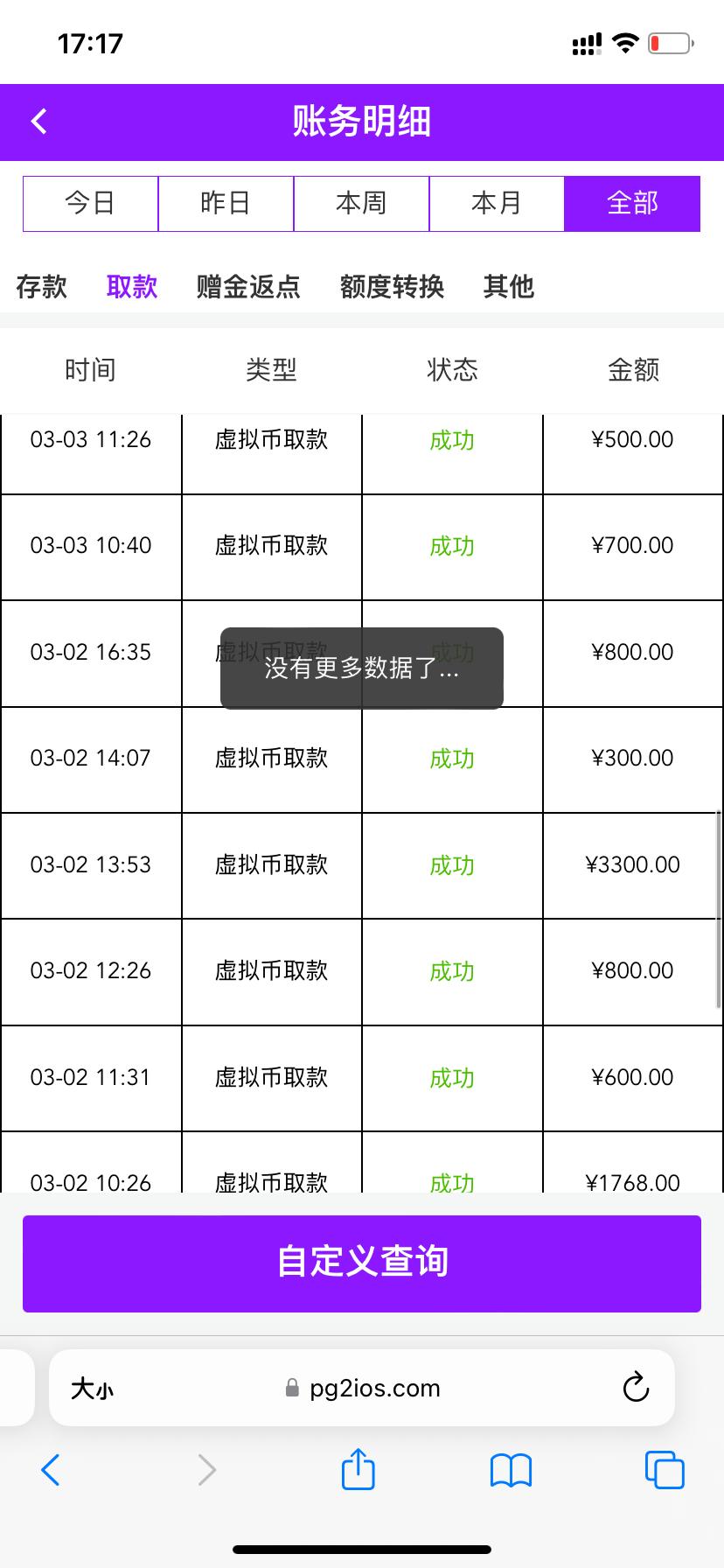
Task: Switch to the 存款 category
Action: pos(41,286)
